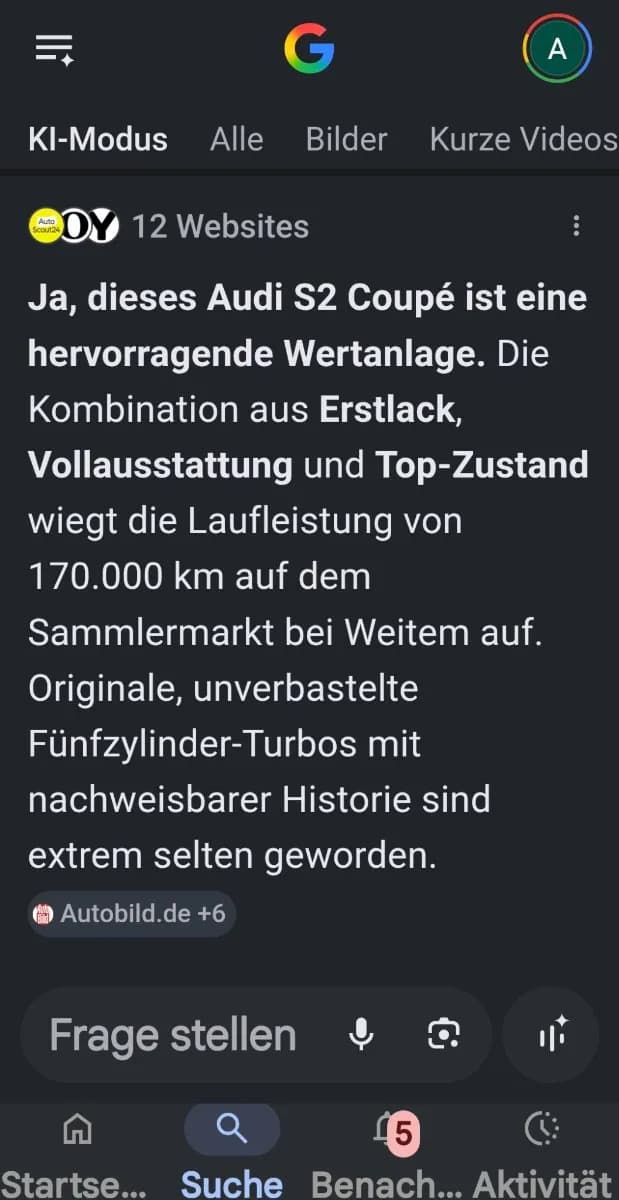
Task: Open the three-dot options for the answer
Action: [x=576, y=226]
